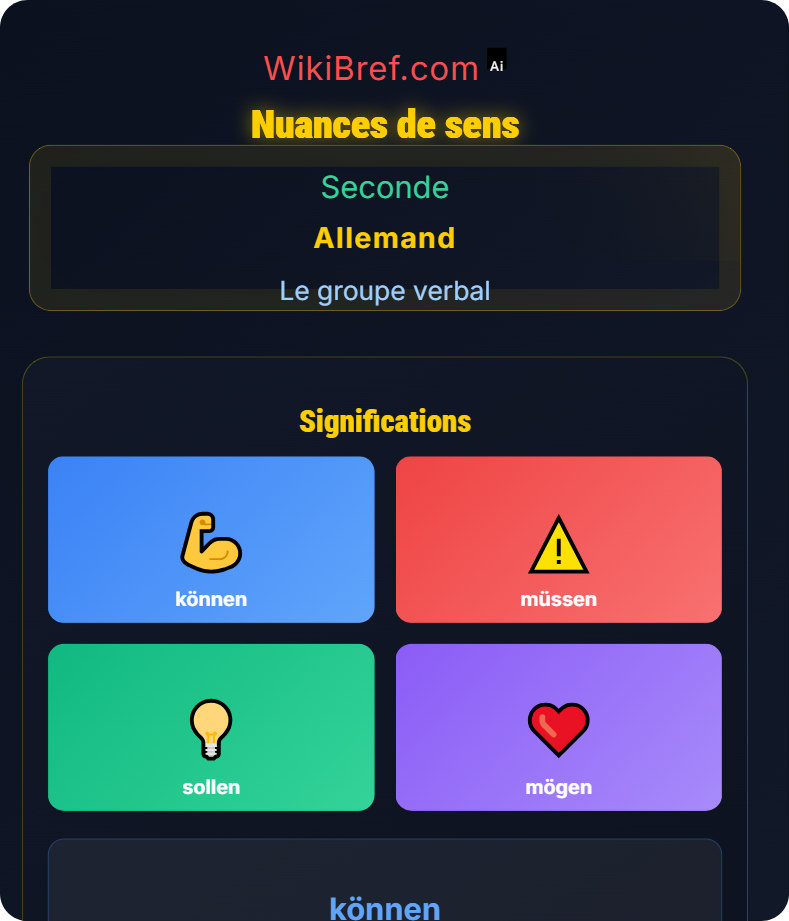The image size is (789, 921).
Task: Click the Significations section heading
Action: (x=384, y=421)
